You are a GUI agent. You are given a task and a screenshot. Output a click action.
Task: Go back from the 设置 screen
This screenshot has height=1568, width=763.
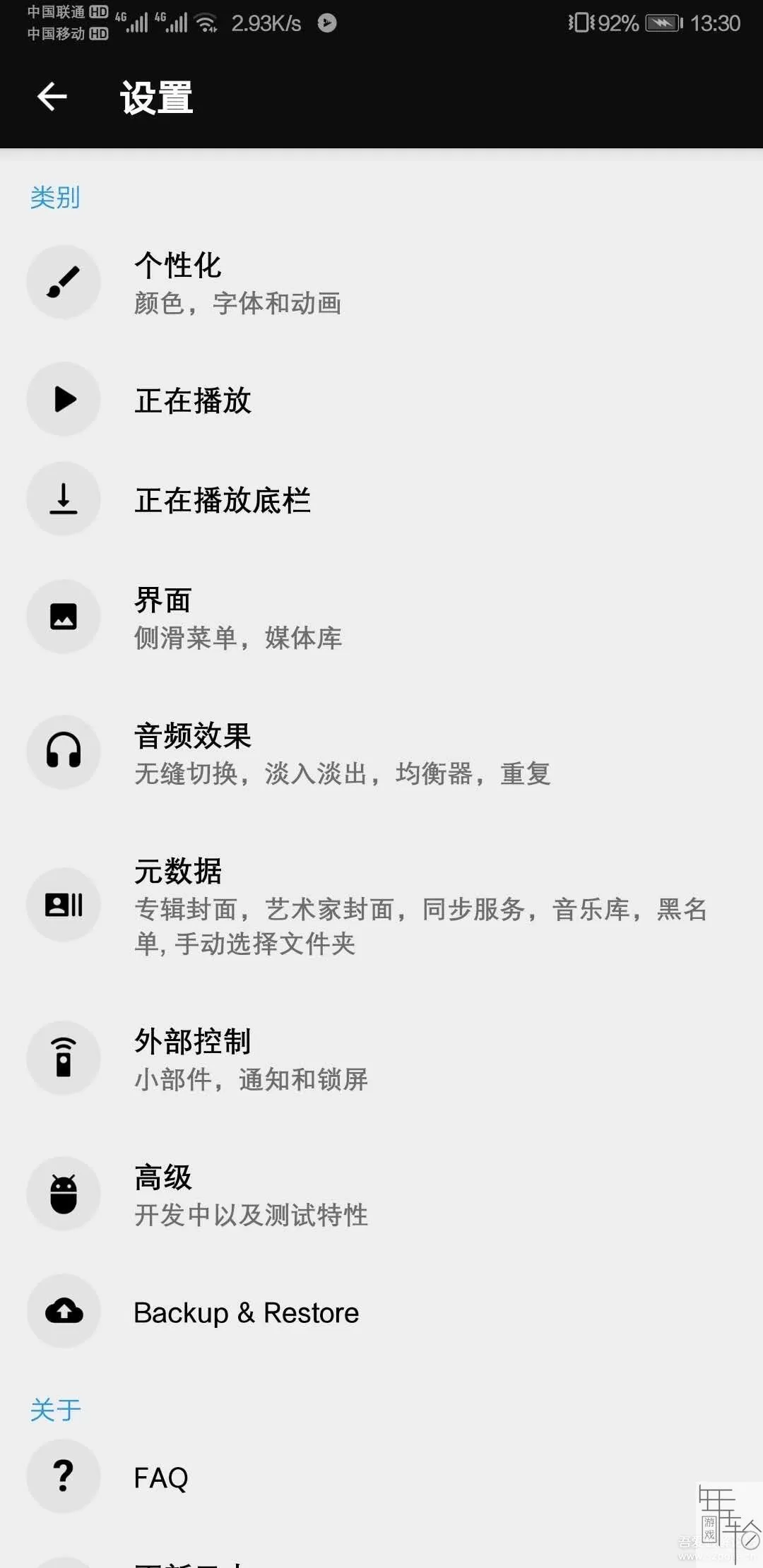[x=52, y=97]
